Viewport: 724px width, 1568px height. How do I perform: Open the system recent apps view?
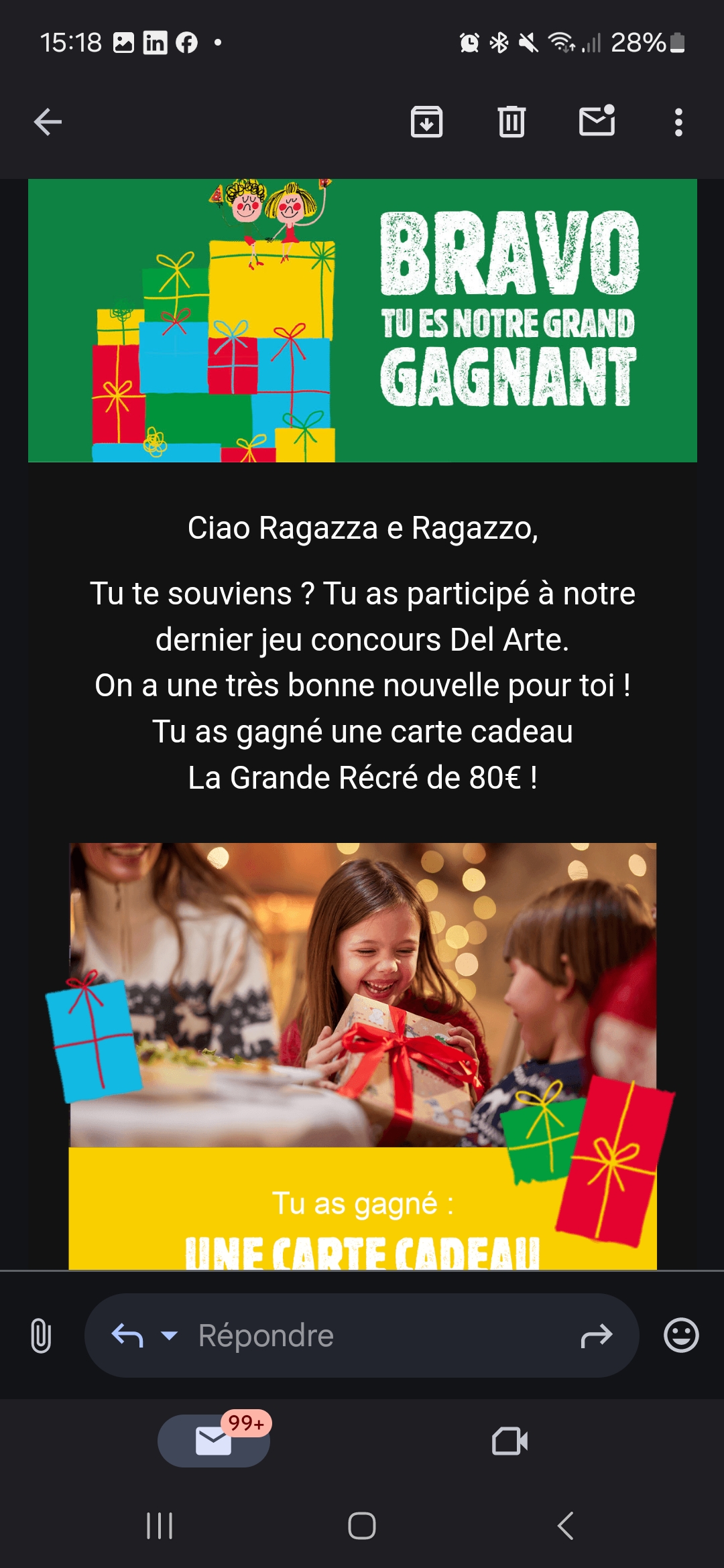click(160, 1526)
